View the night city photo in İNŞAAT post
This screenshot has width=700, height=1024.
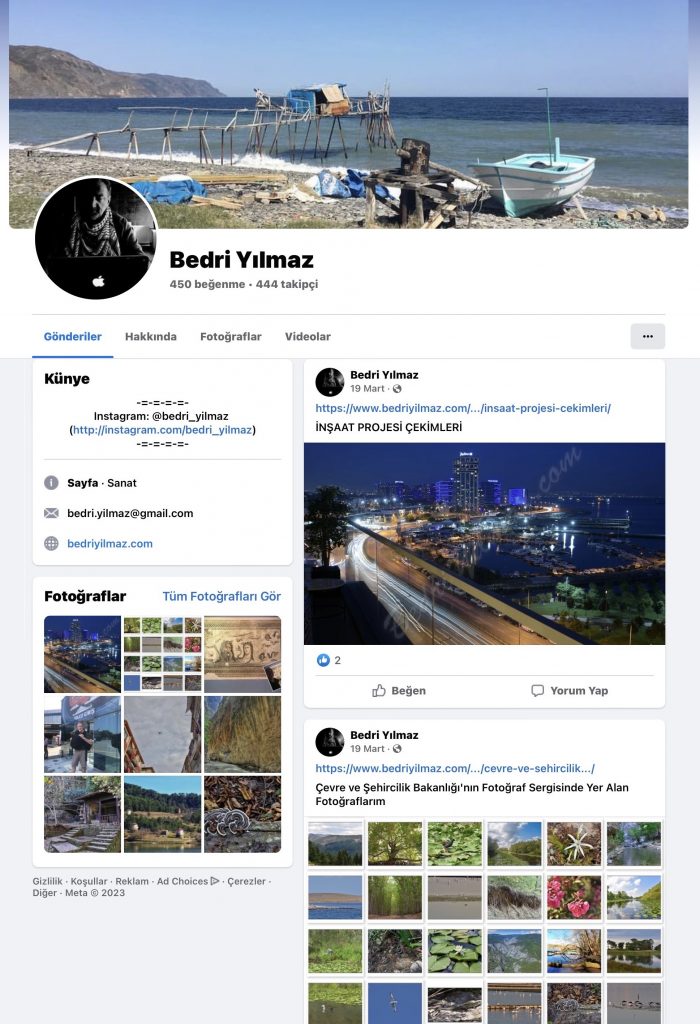tap(484, 544)
